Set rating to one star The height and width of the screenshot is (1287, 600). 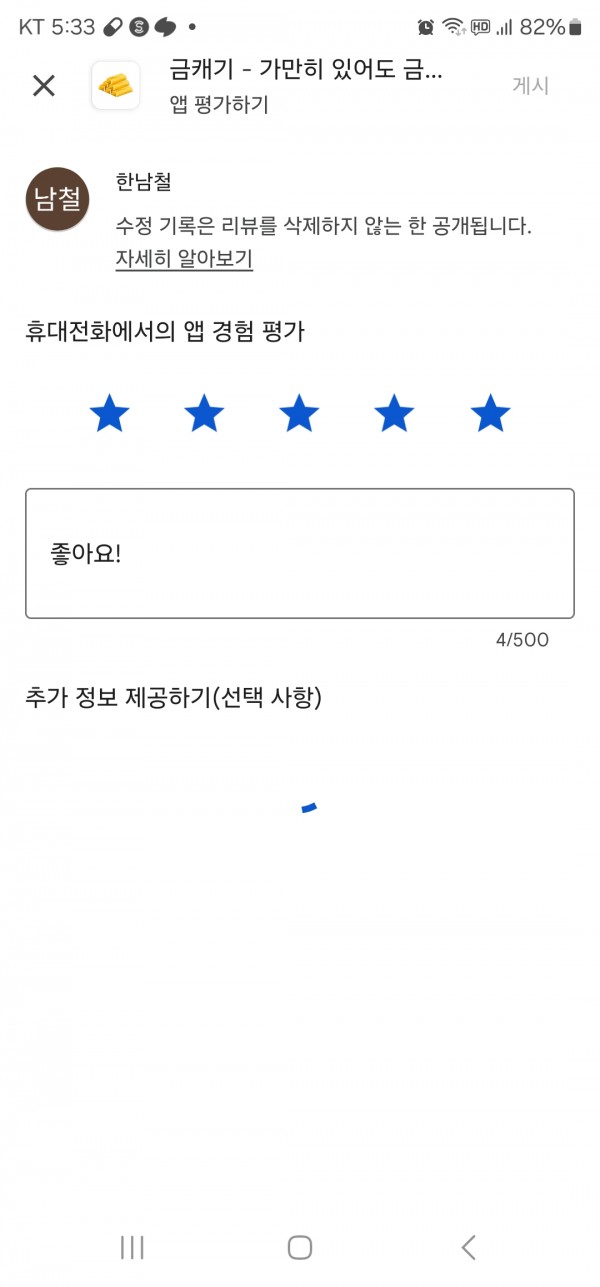(x=109, y=413)
